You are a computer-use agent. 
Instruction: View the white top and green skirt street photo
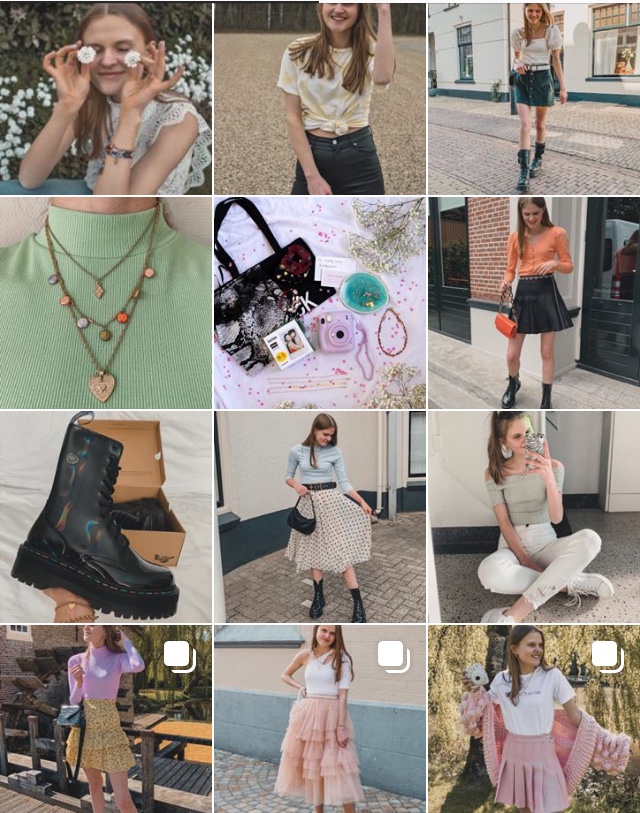[533, 98]
